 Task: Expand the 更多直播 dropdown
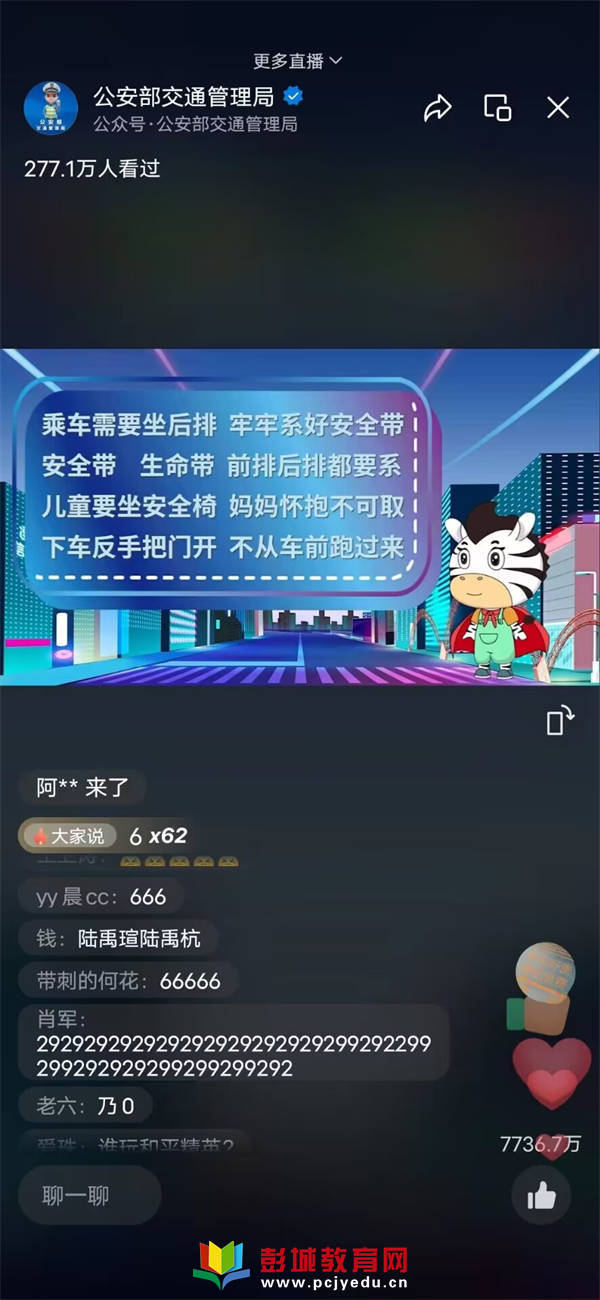coord(297,61)
